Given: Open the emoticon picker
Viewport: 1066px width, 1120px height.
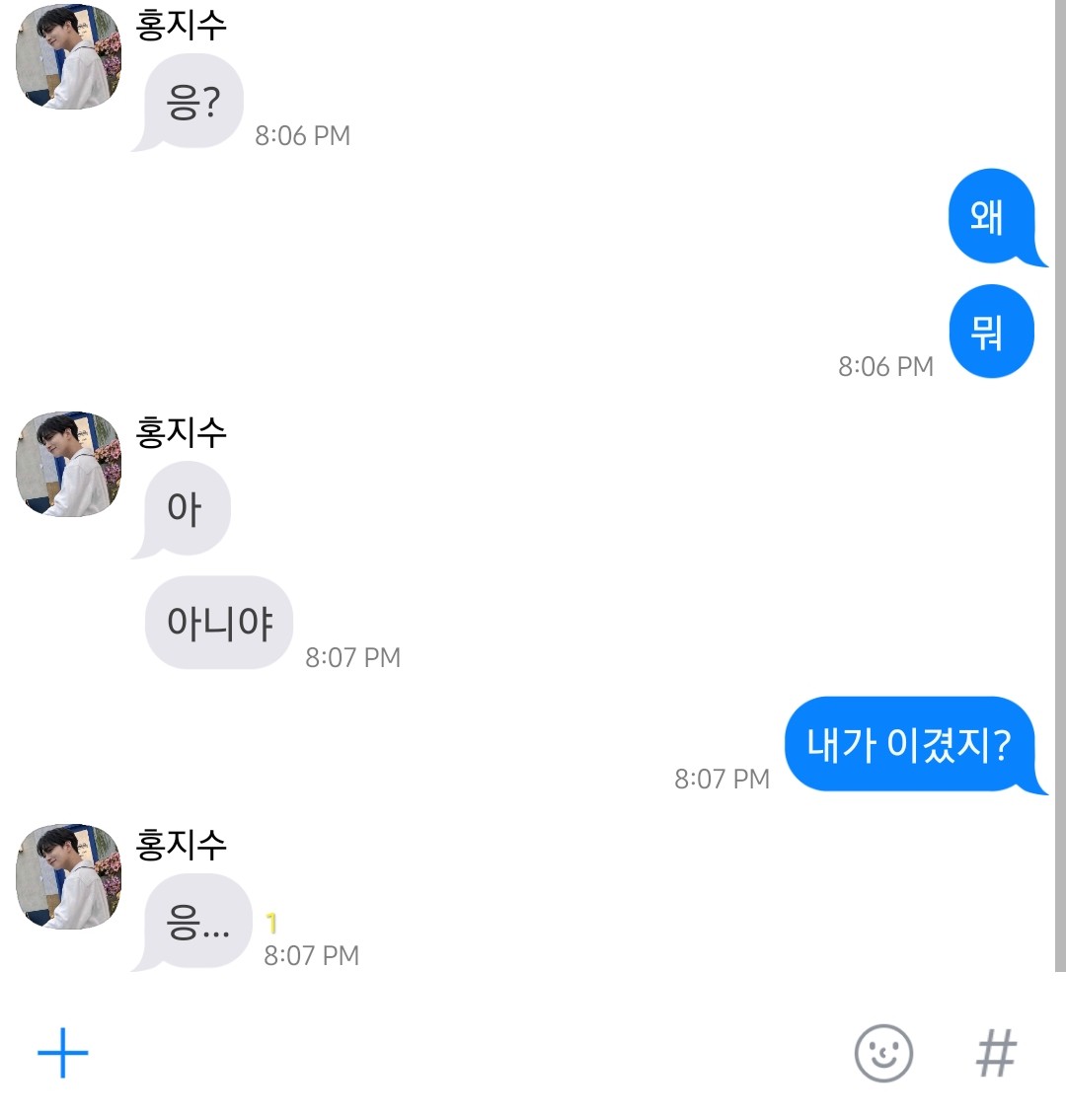Looking at the screenshot, I should pos(882,1053).
